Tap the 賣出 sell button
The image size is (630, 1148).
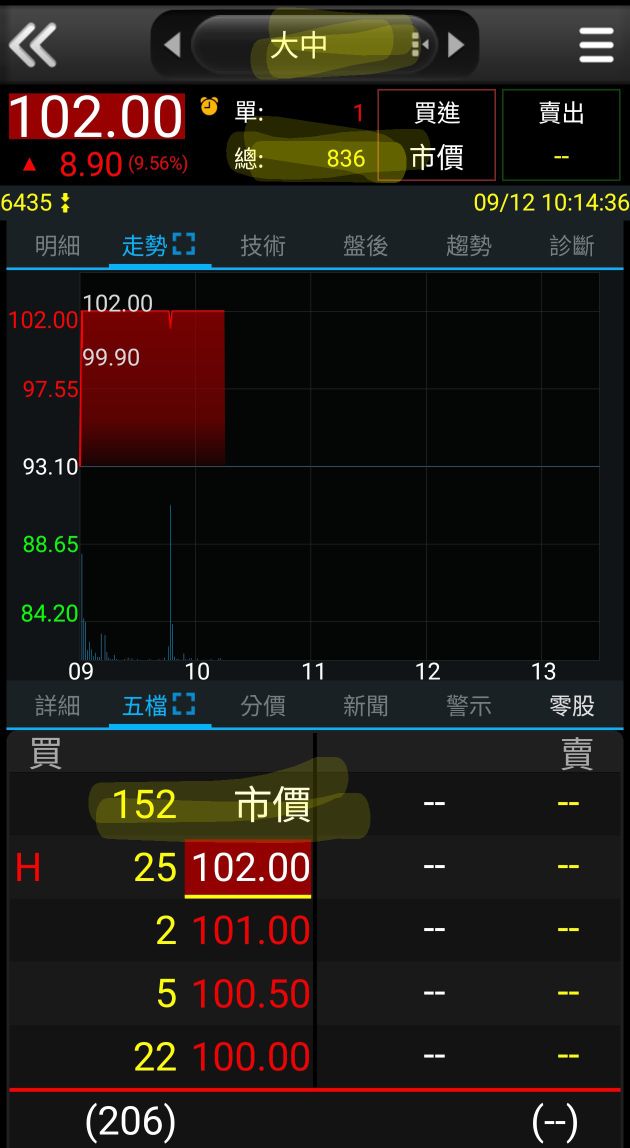[x=561, y=135]
